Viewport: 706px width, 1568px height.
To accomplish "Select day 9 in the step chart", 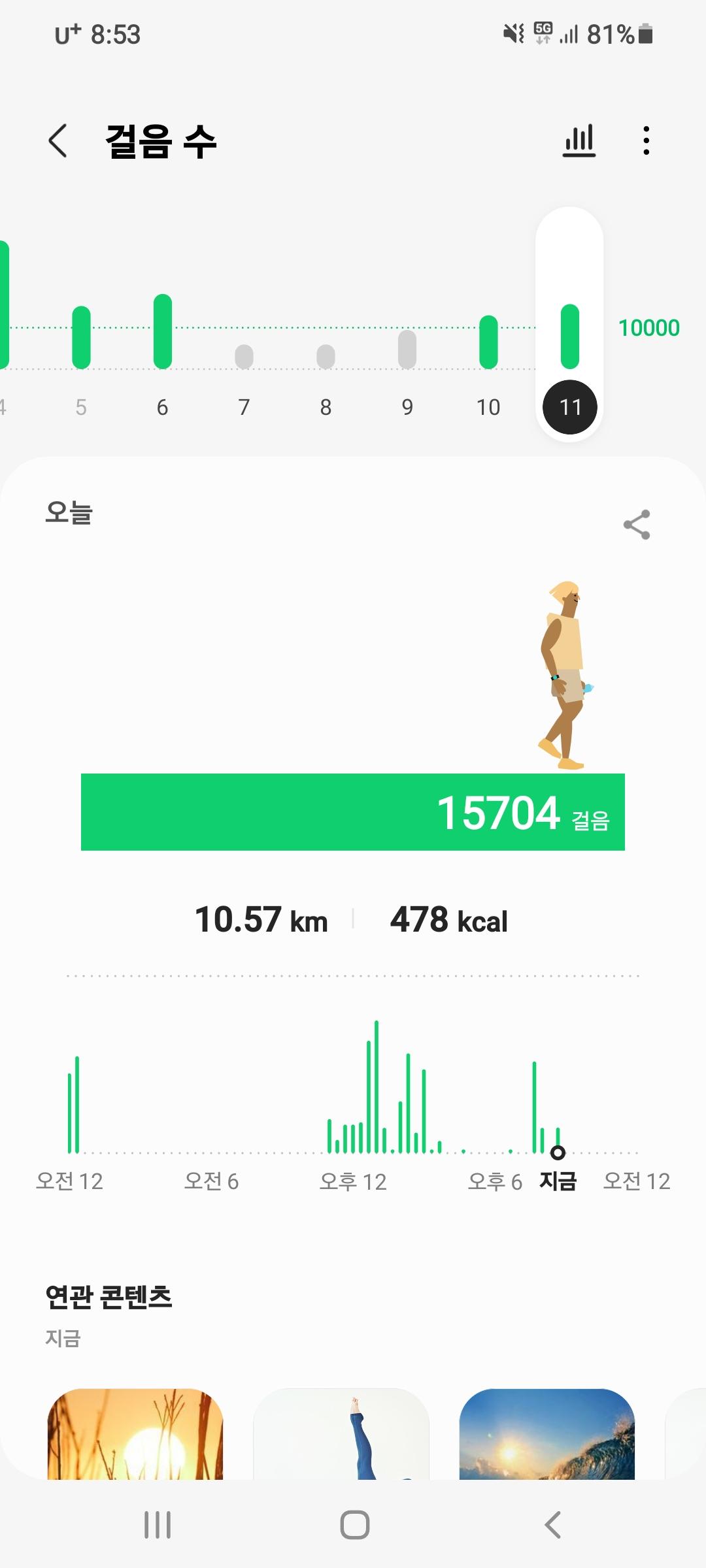I will [x=407, y=359].
